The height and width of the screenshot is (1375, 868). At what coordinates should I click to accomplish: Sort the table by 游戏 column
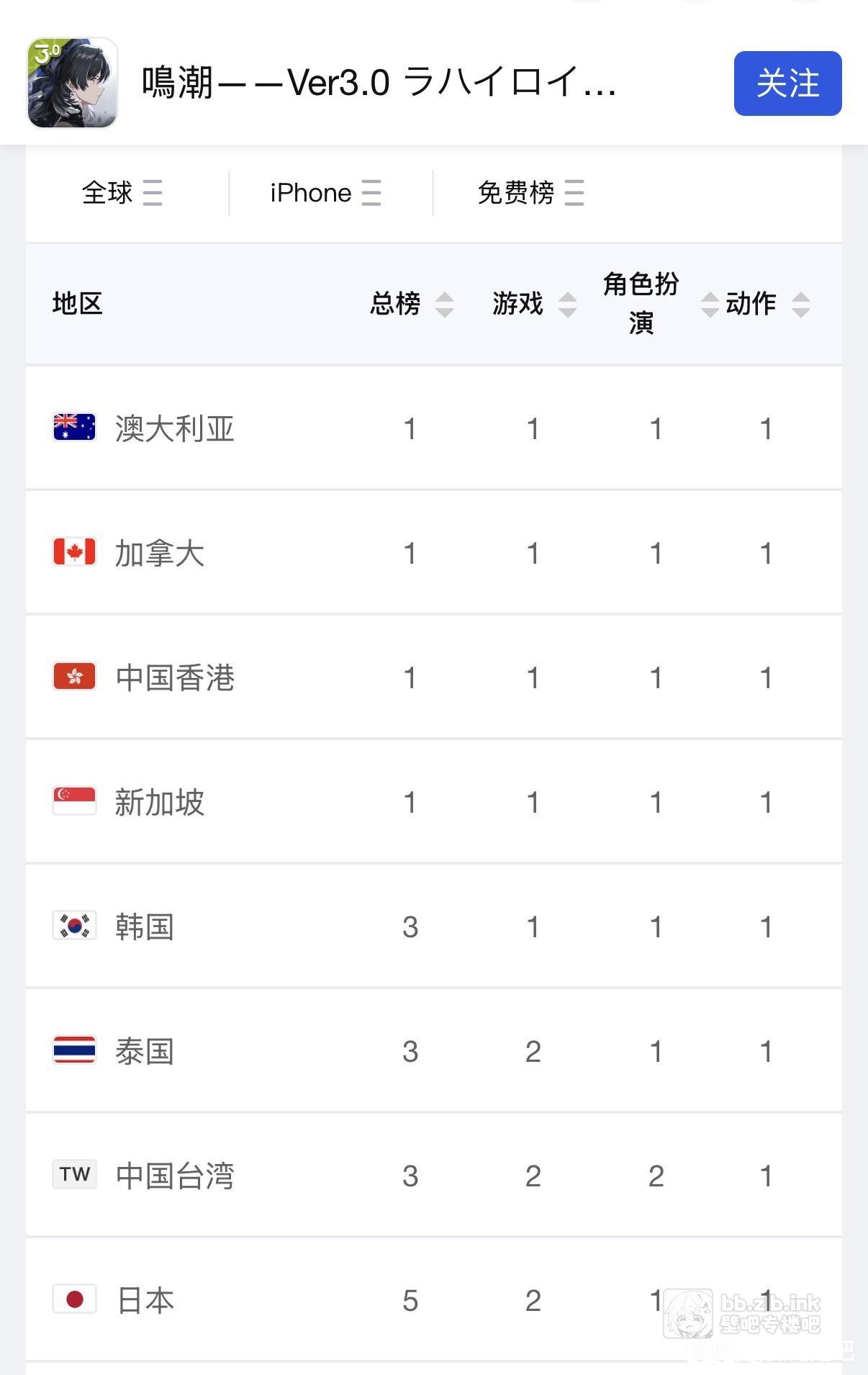pyautogui.click(x=535, y=304)
